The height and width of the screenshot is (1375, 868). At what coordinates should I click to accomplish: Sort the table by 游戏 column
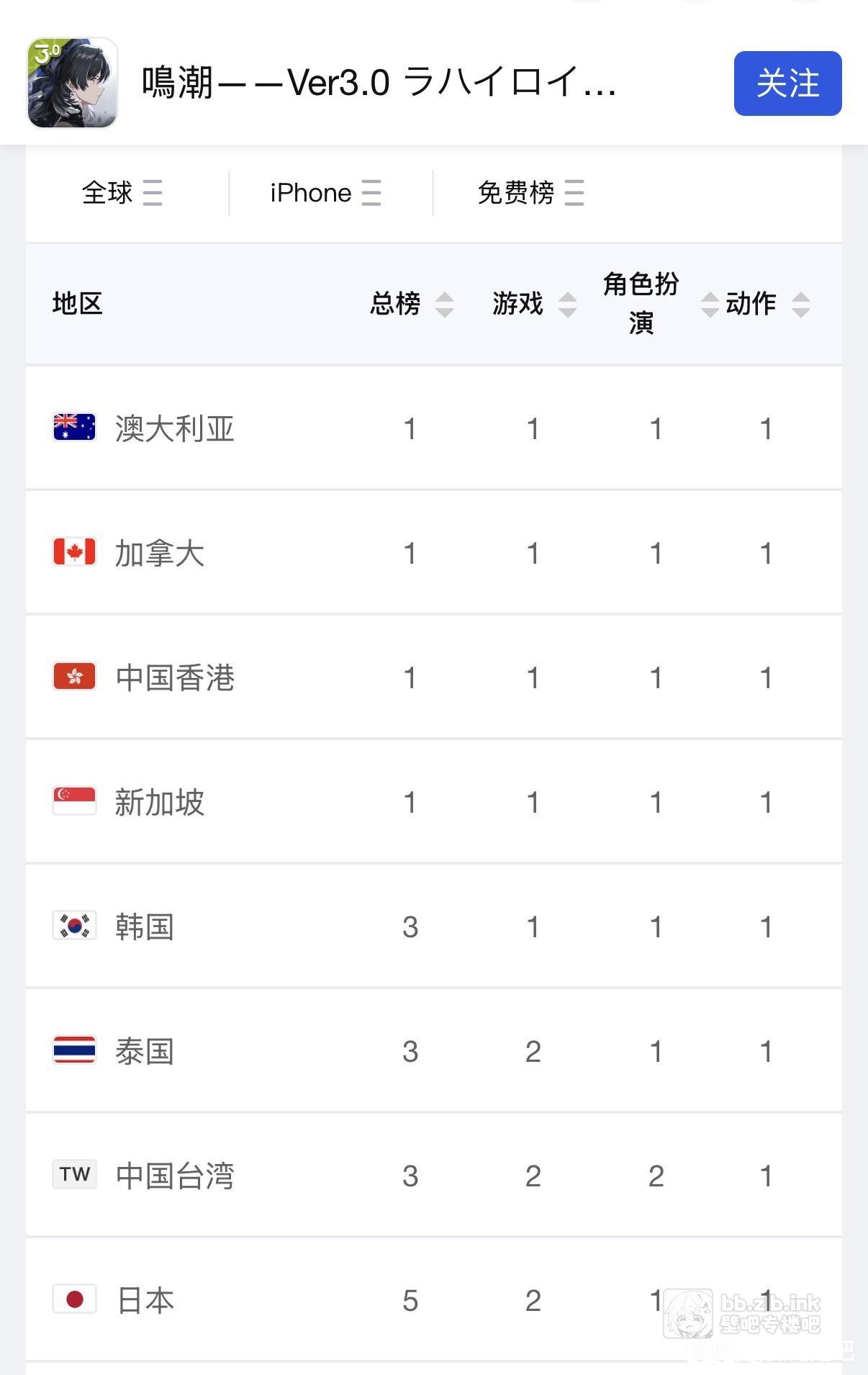pyautogui.click(x=535, y=304)
